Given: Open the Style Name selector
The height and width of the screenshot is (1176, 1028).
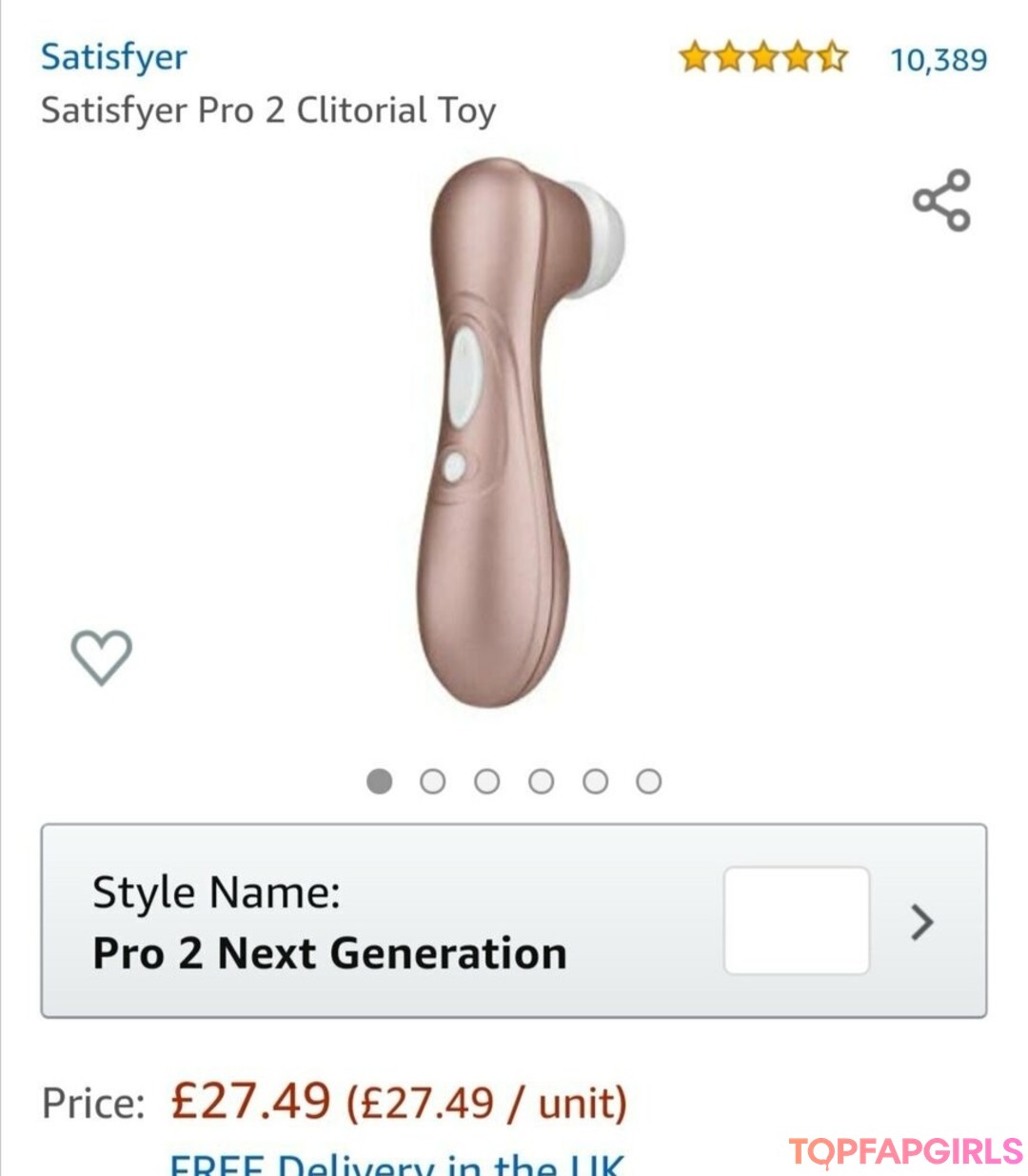Looking at the screenshot, I should pyautogui.click(x=513, y=921).
